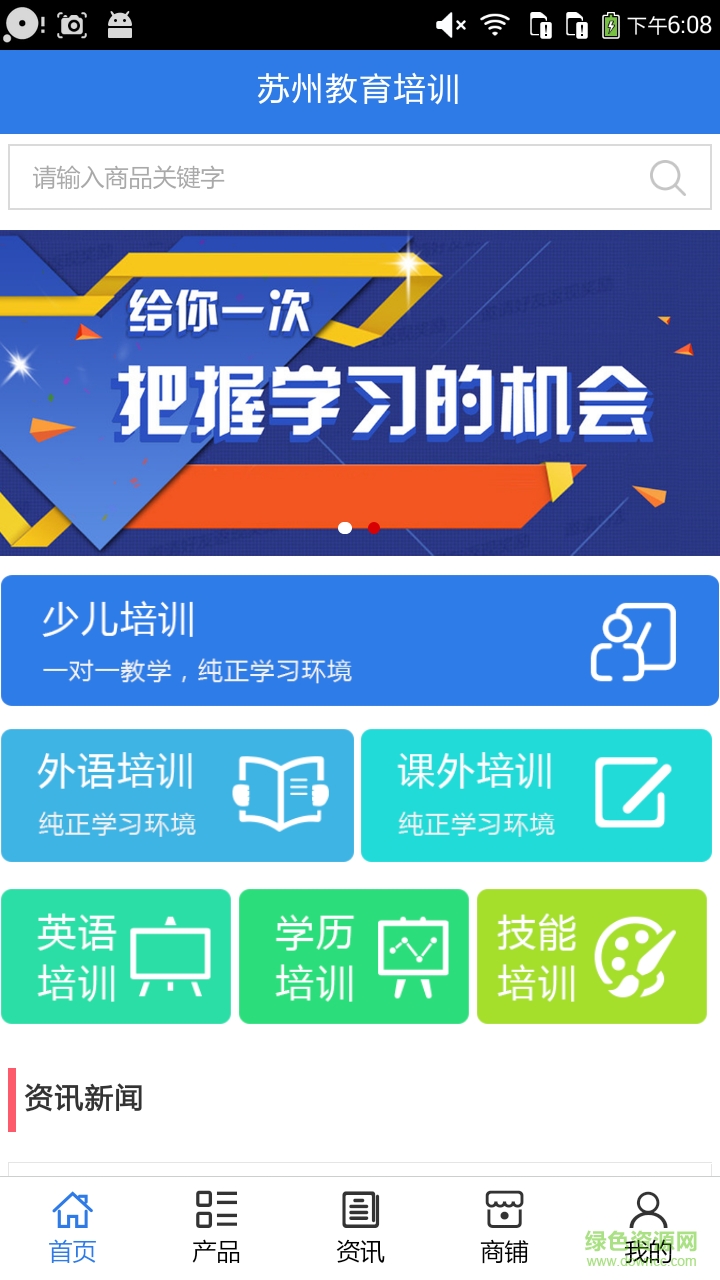Switch to the 资讯 tab
The image size is (720, 1280).
[360, 1227]
